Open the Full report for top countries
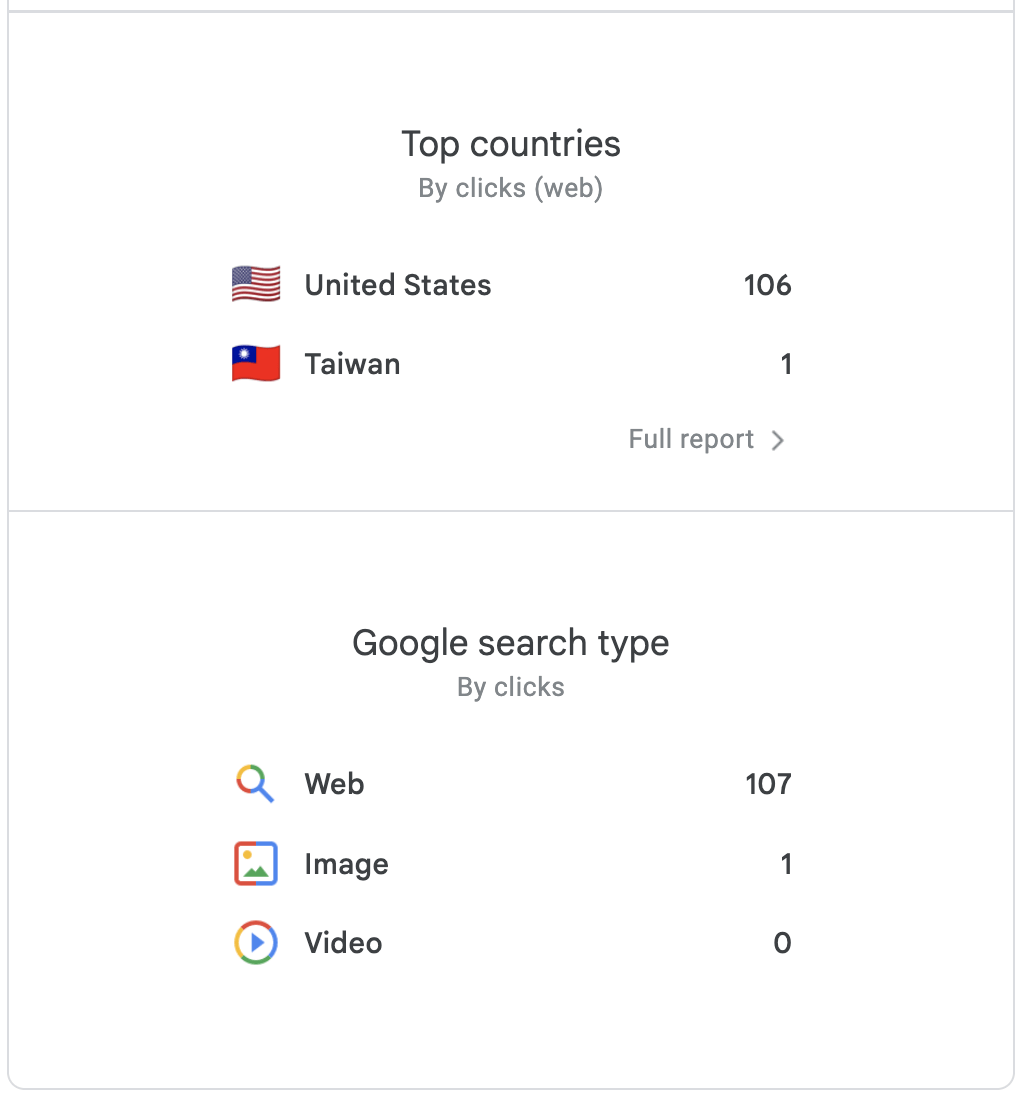 pos(706,440)
